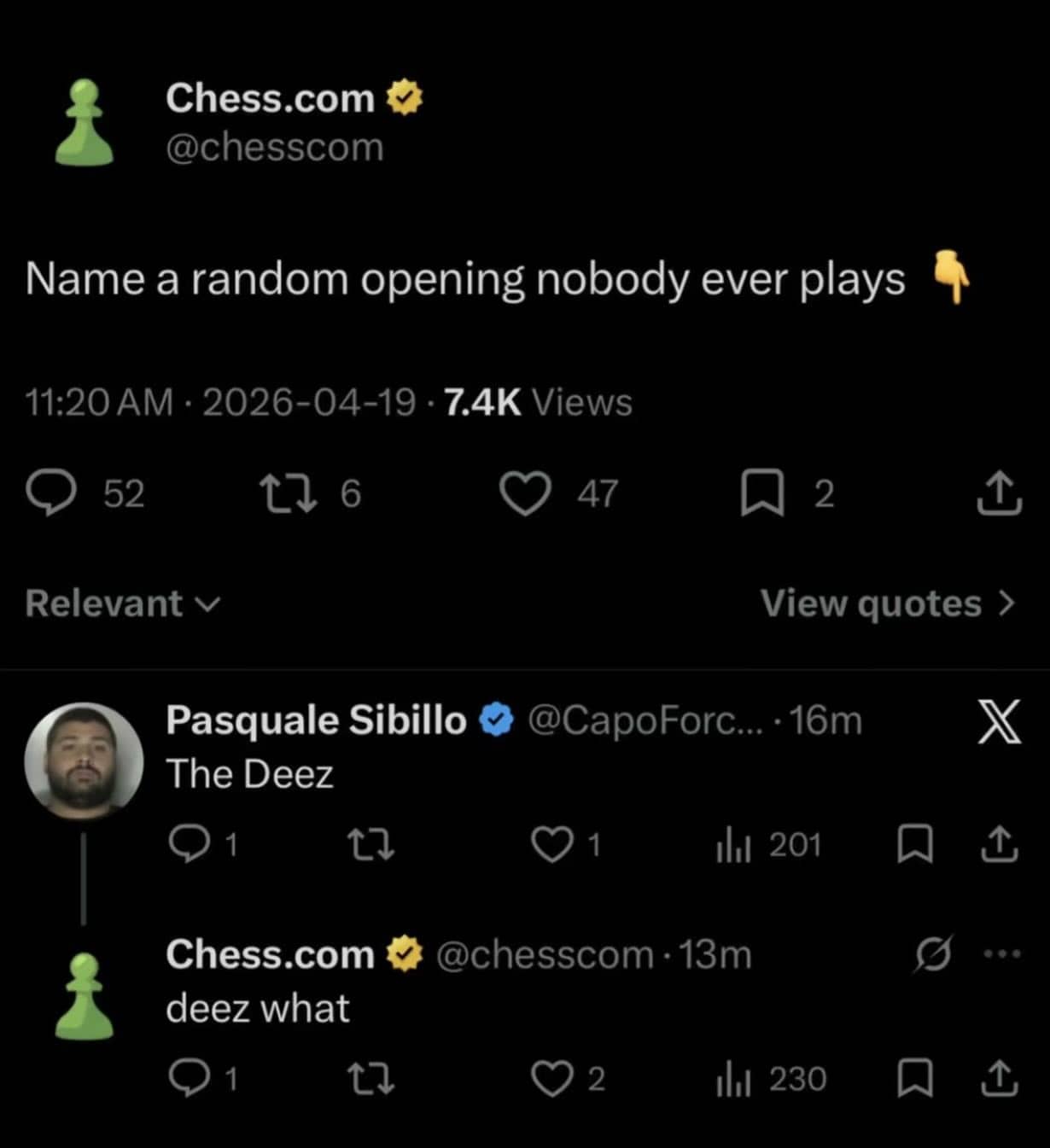This screenshot has width=1050, height=1148.
Task: Share the Chess.com tweet
Action: [x=999, y=493]
